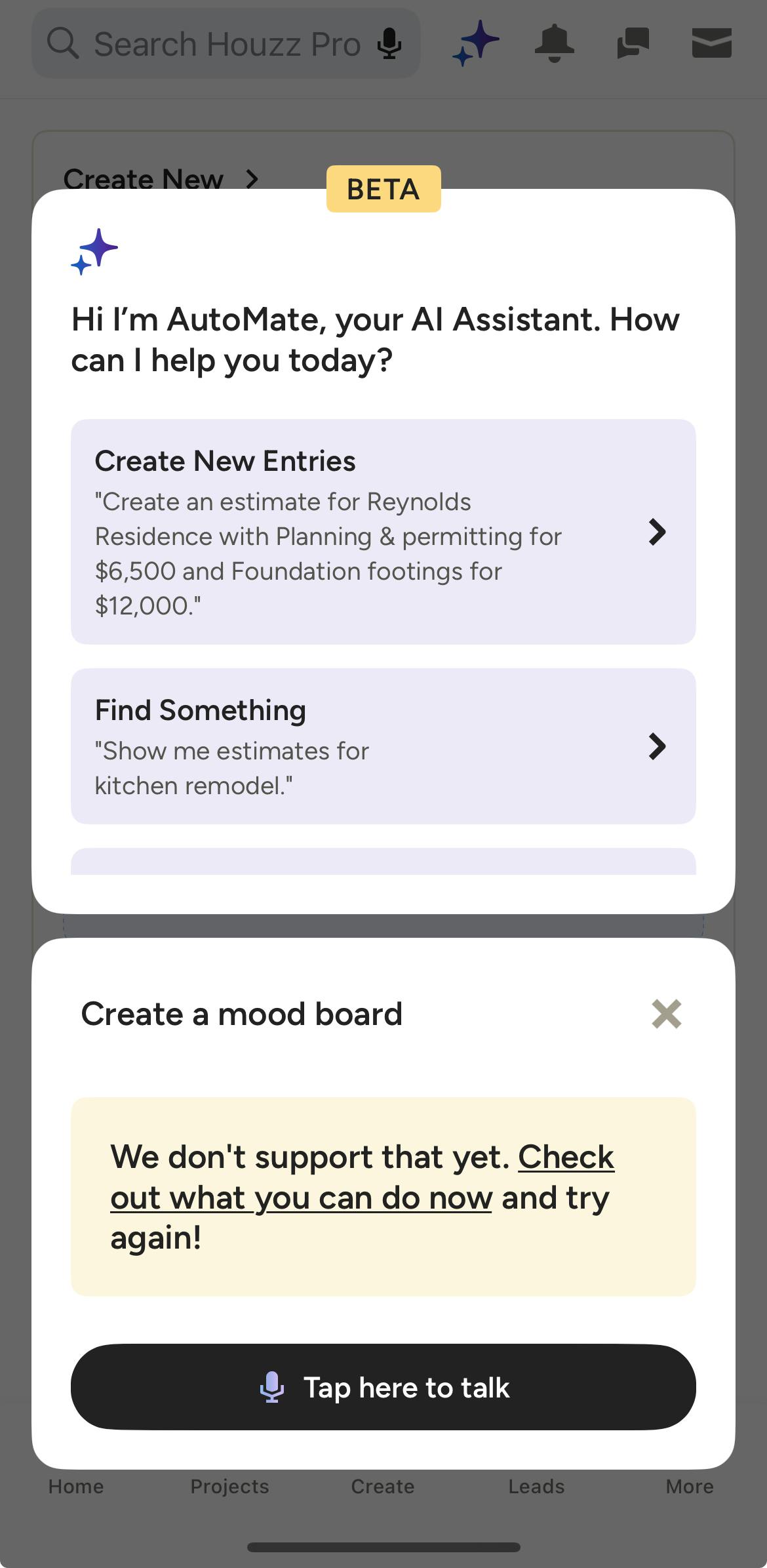Close the Create a mood board panel
This screenshot has height=1568, width=767.
pos(667,1014)
